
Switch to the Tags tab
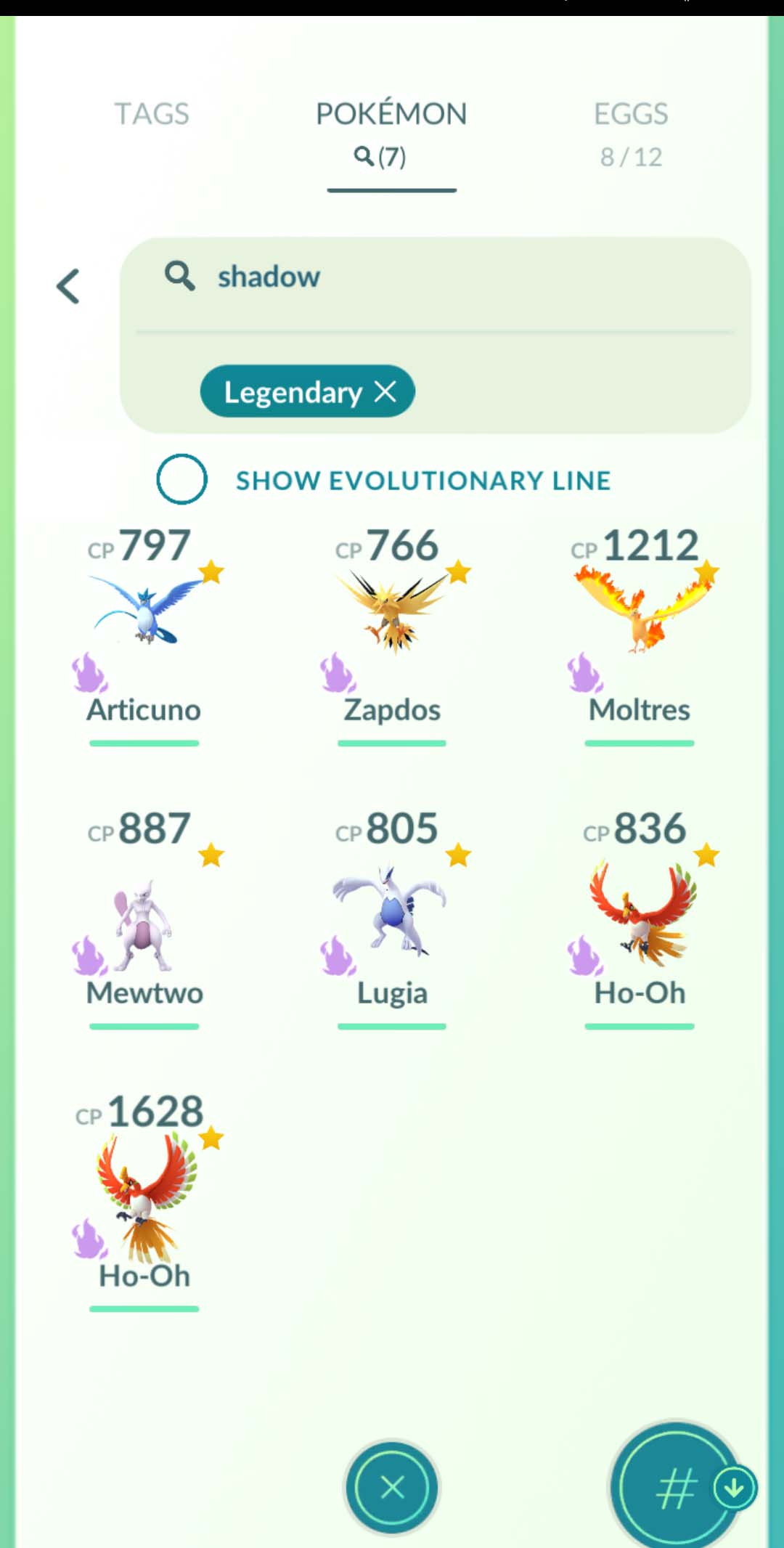coord(151,114)
